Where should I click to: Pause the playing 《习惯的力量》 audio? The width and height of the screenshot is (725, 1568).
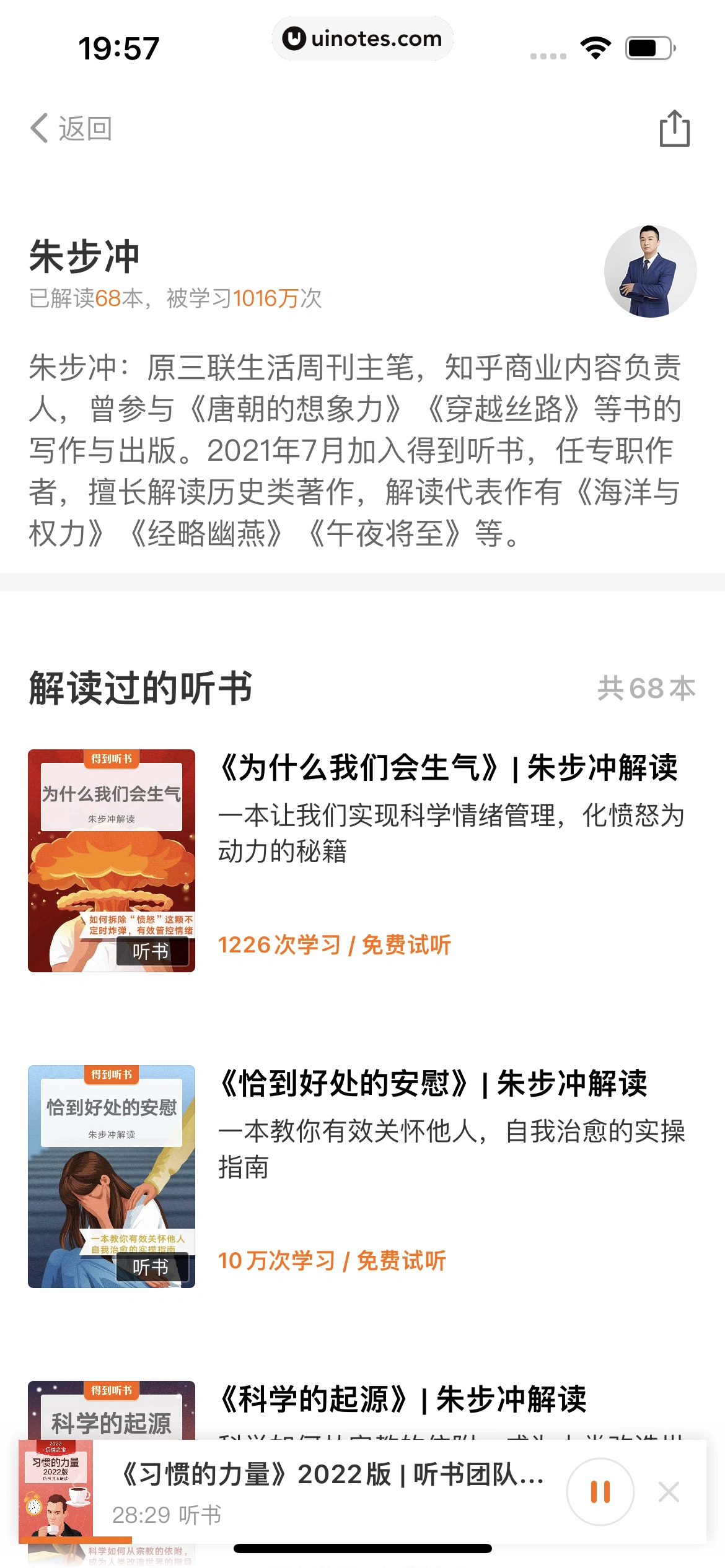[600, 1492]
